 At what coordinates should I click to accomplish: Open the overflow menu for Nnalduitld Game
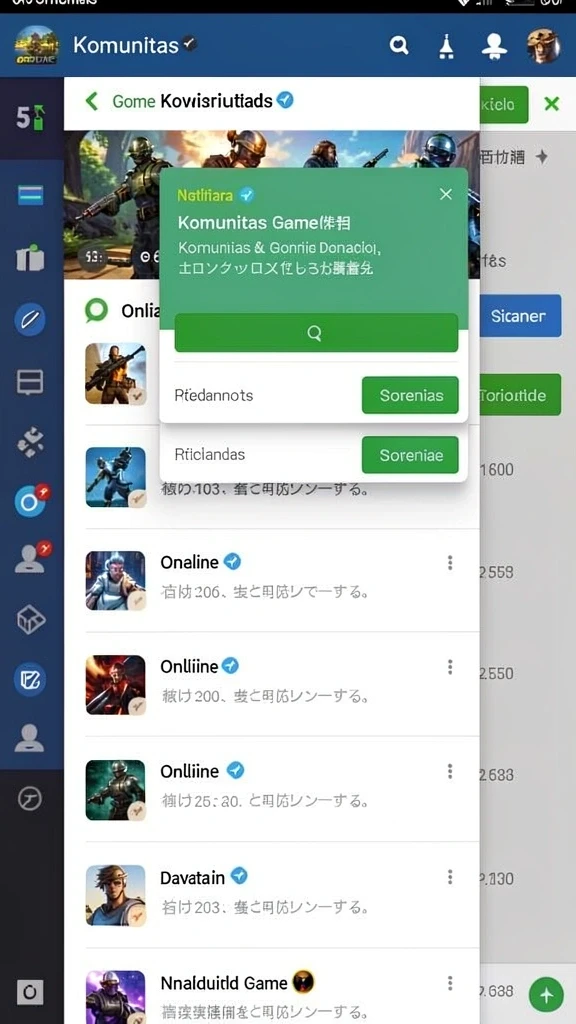pyautogui.click(x=450, y=984)
